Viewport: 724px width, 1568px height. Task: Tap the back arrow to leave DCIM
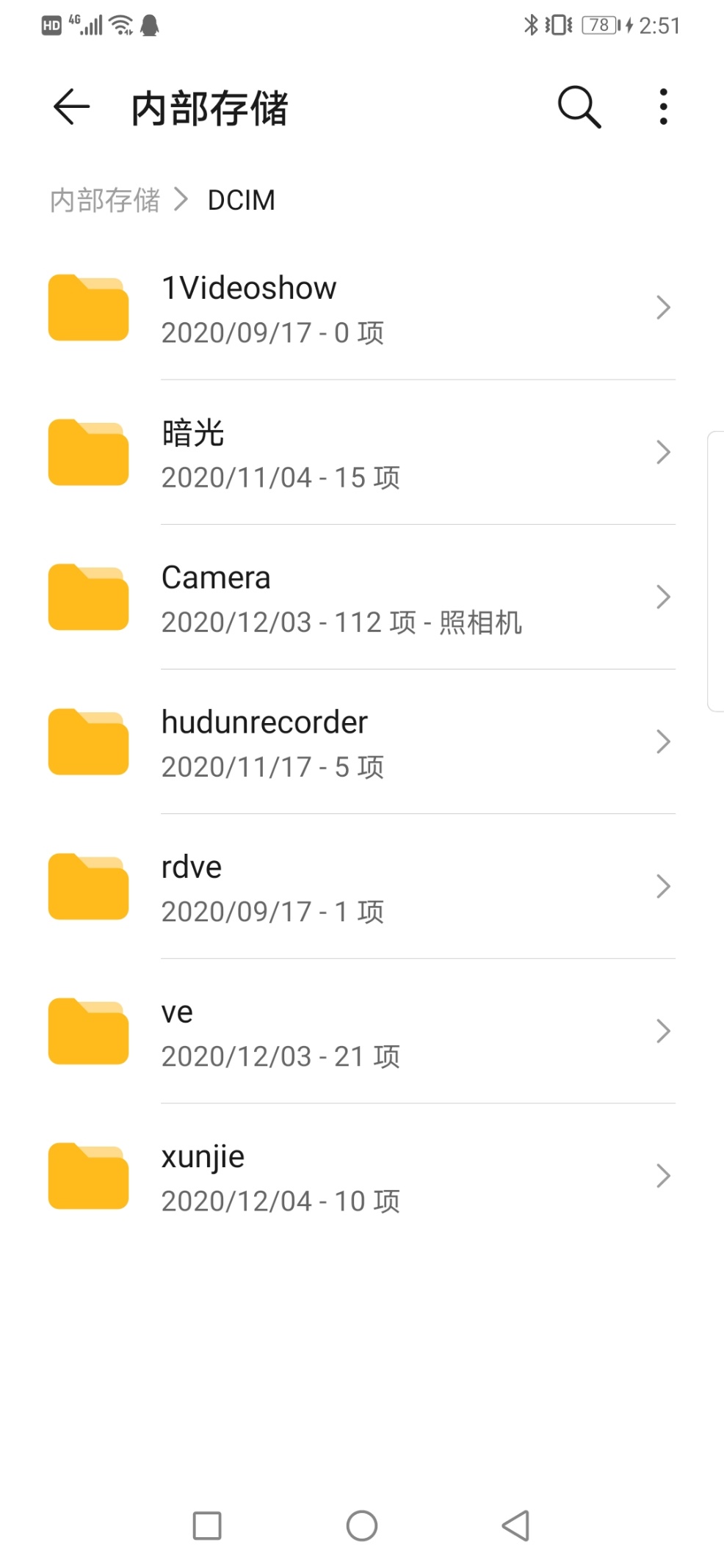coord(70,106)
